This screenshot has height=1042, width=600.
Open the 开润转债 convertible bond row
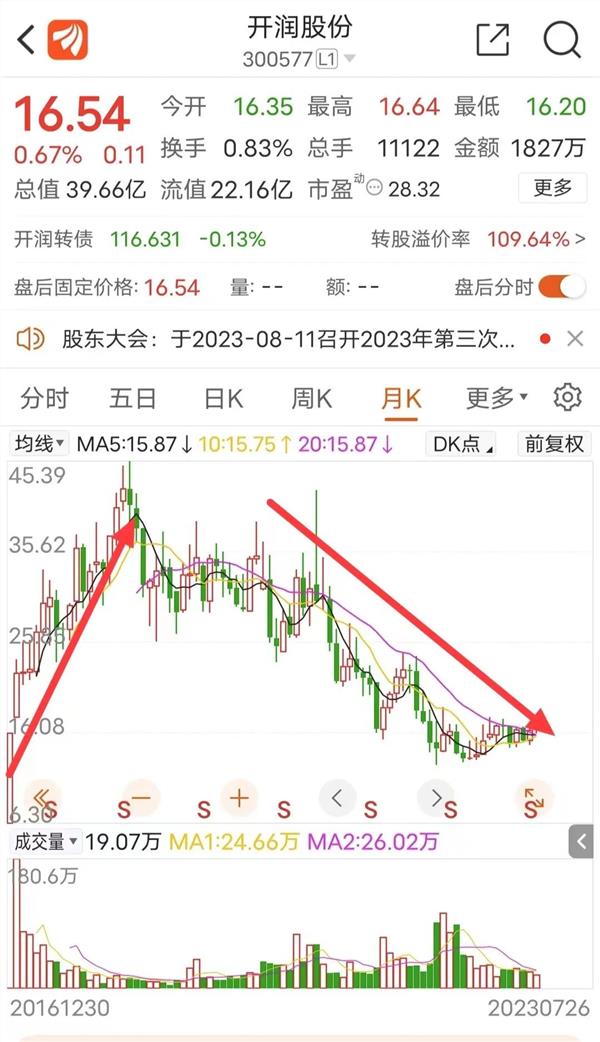tap(300, 239)
